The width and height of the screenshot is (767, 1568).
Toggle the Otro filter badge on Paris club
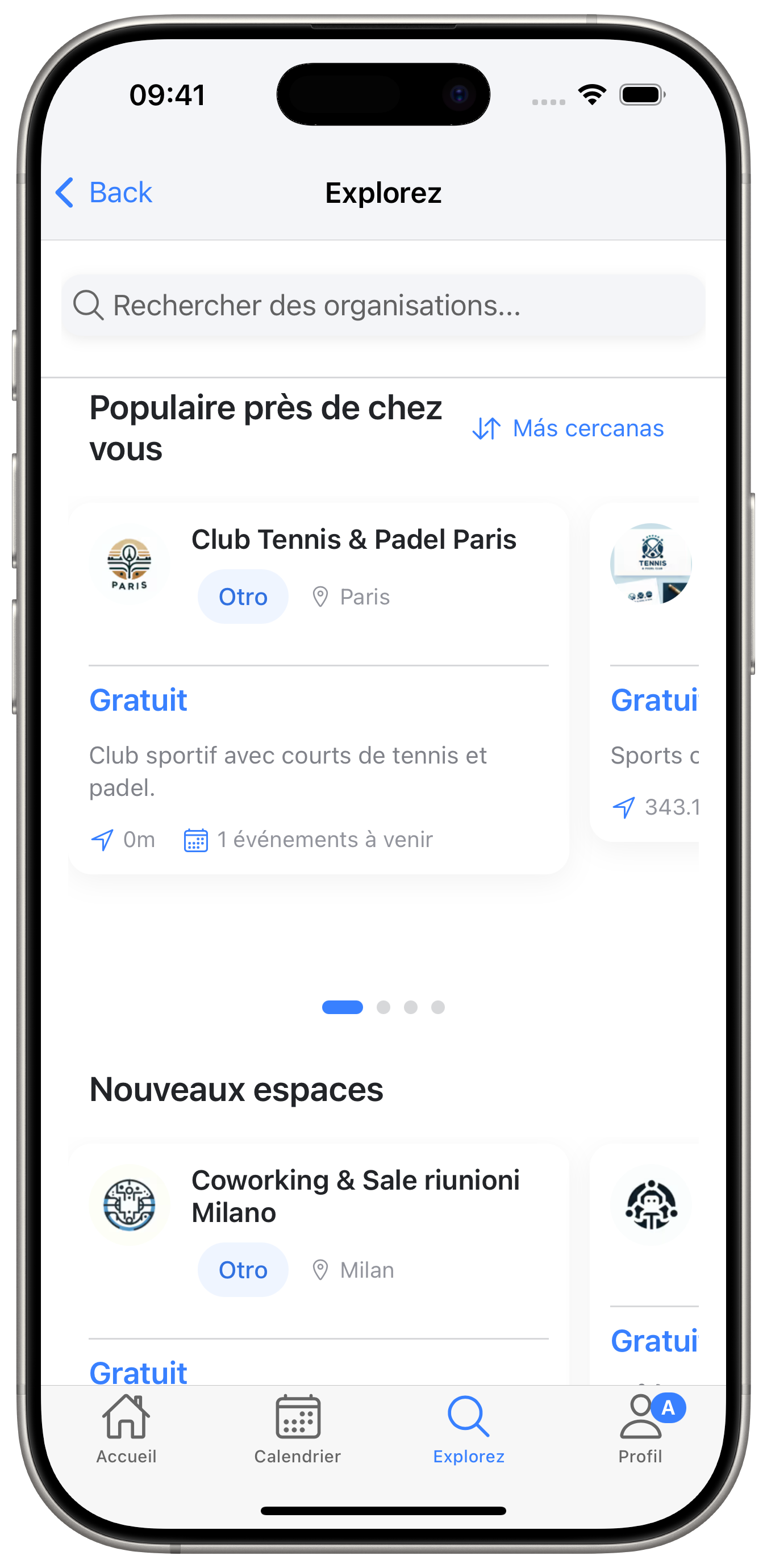click(242, 597)
